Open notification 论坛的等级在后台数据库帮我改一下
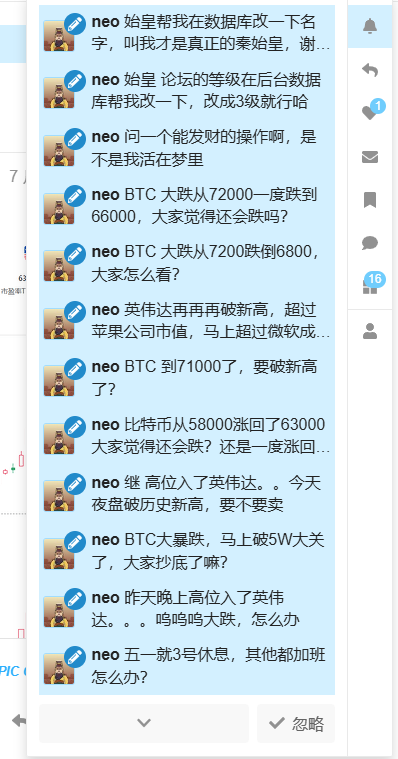The width and height of the screenshot is (398, 759). tap(187, 91)
